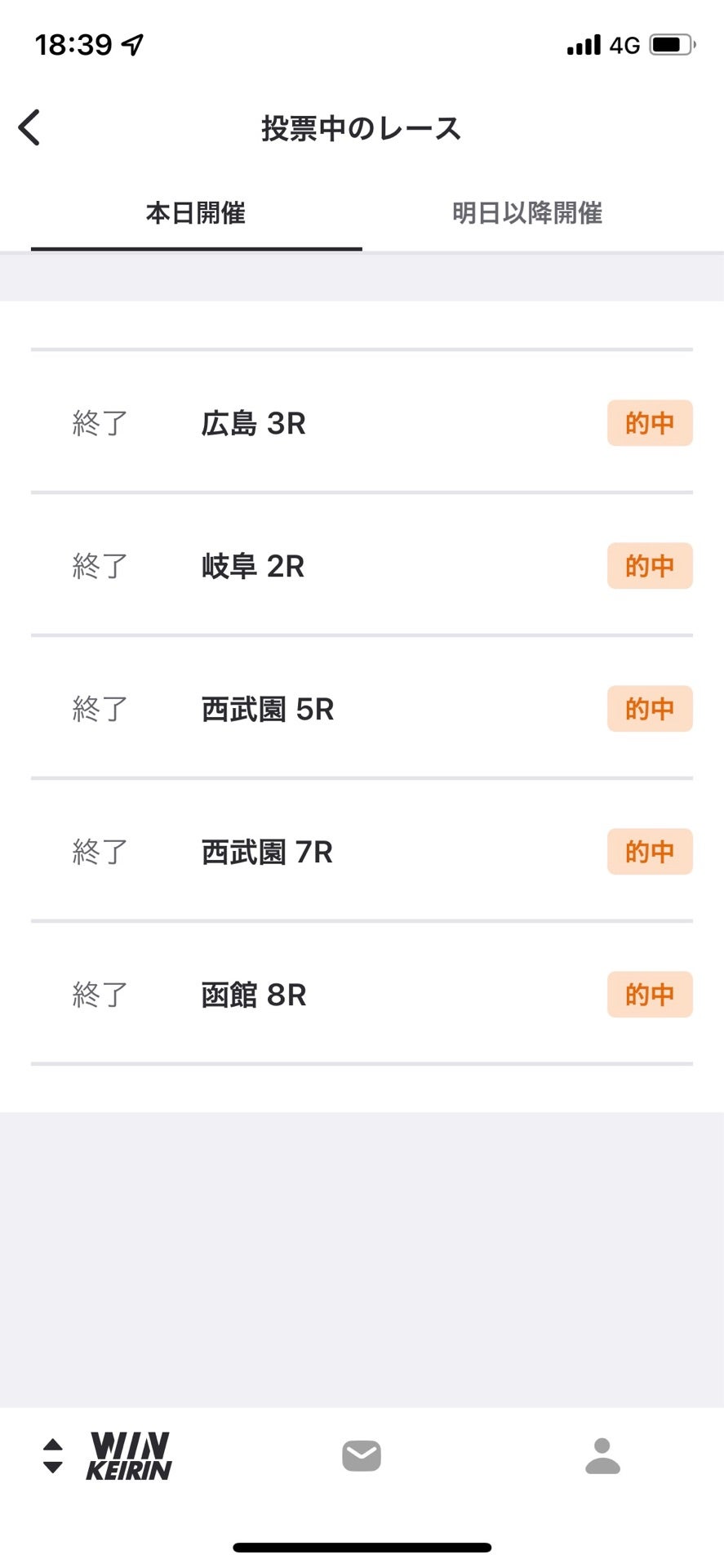Open the 西武園 5R race entry
The height and width of the screenshot is (1568, 724).
click(x=362, y=709)
